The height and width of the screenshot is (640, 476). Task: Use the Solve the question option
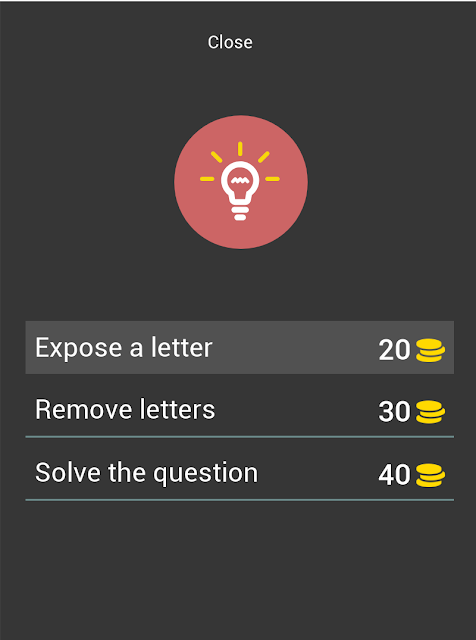[240, 473]
